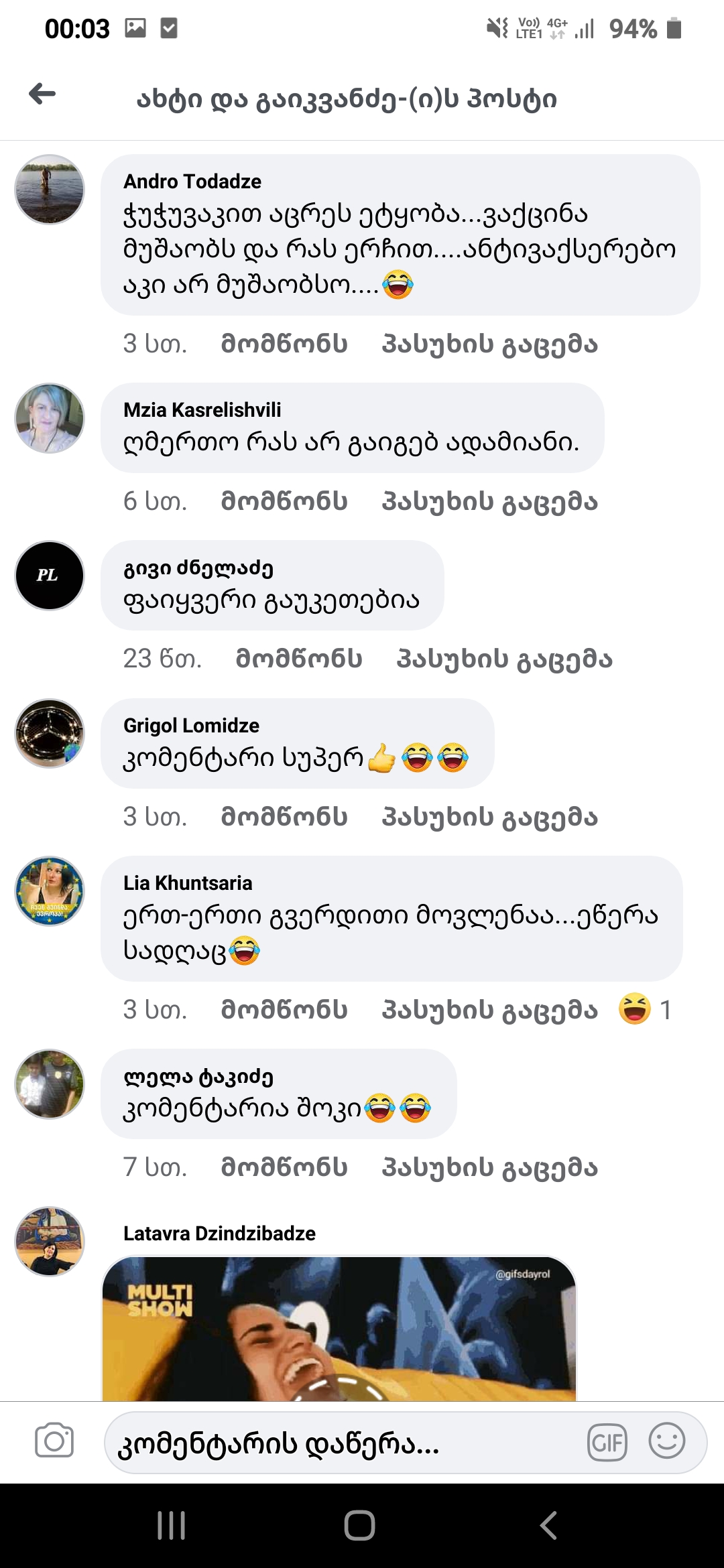Open Grigol Lomidze's profile name

[x=191, y=726]
